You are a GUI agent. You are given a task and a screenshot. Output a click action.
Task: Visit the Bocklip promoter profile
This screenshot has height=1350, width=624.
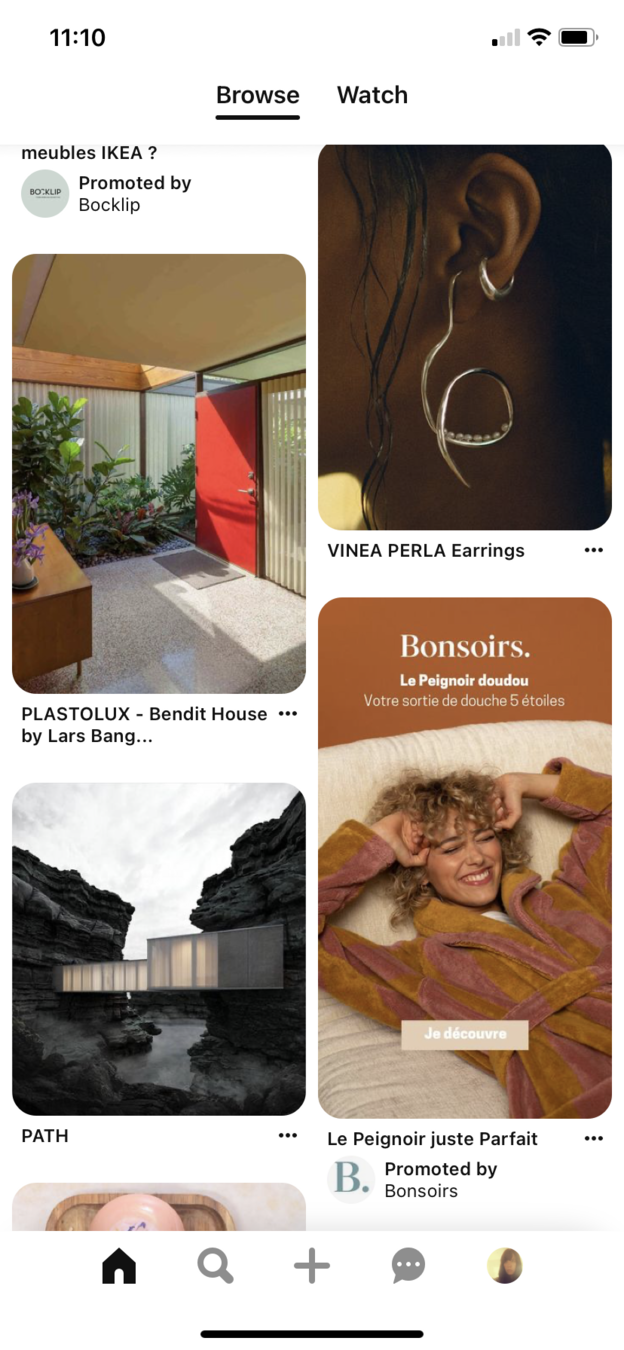point(45,193)
